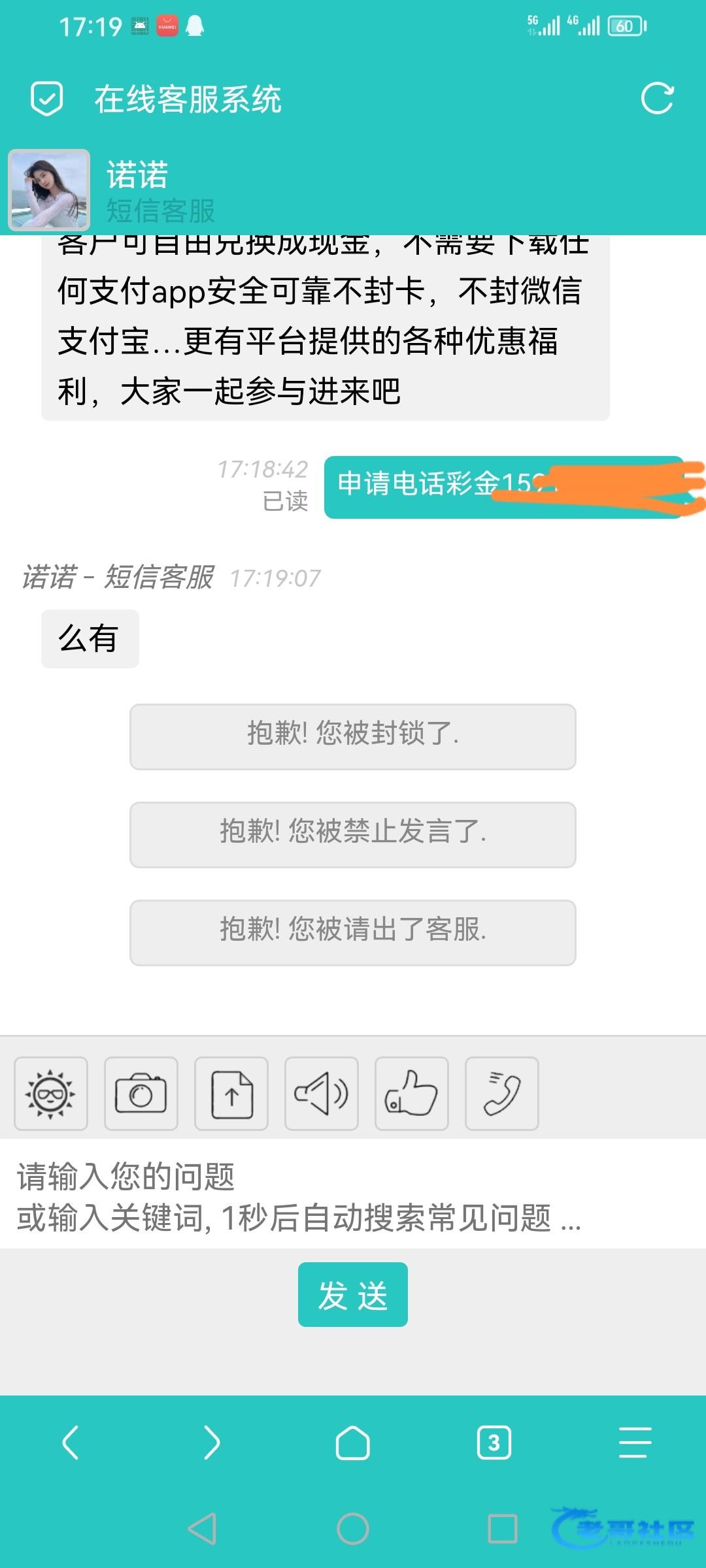
Task: Focus the question input field
Action: tap(353, 1196)
